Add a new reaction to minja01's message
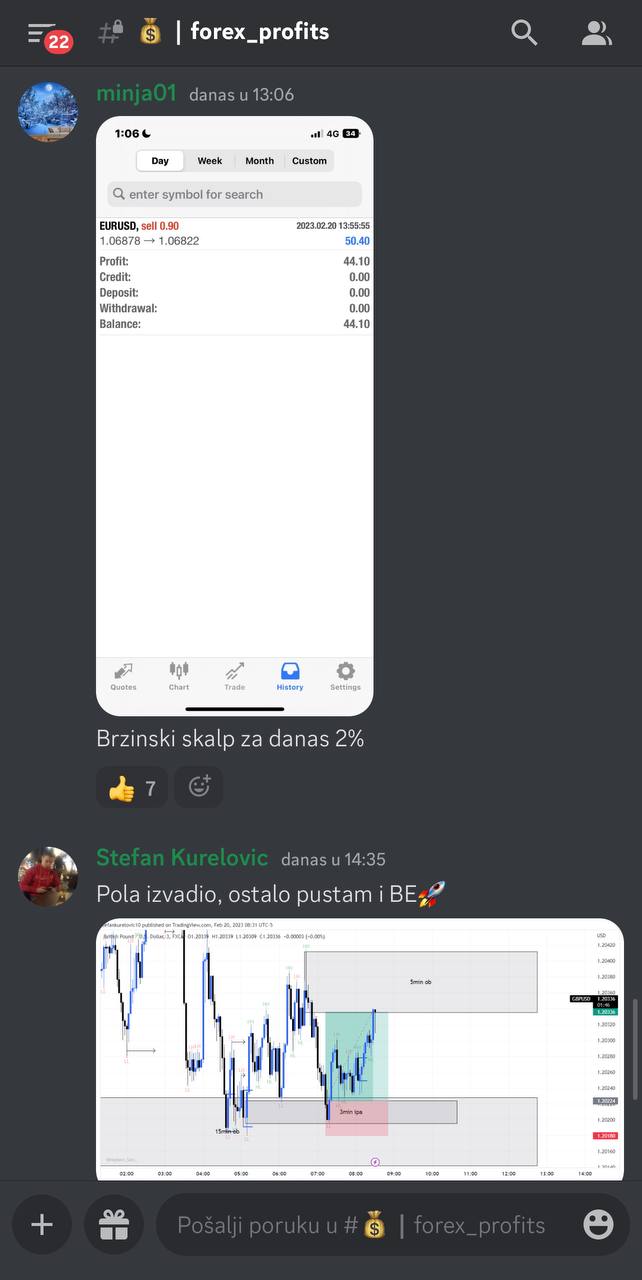Viewport: 642px width, 1280px height. [199, 787]
